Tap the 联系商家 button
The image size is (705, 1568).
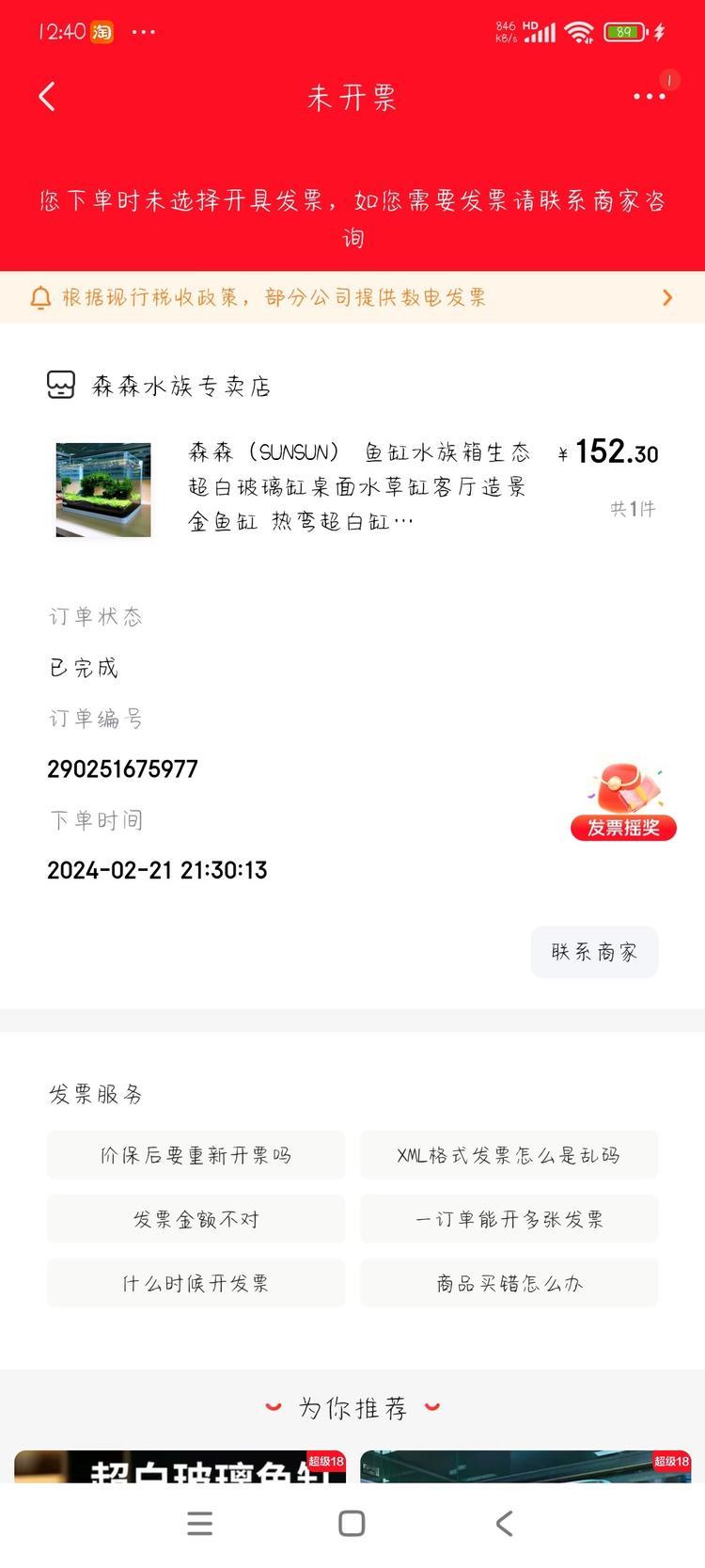594,952
